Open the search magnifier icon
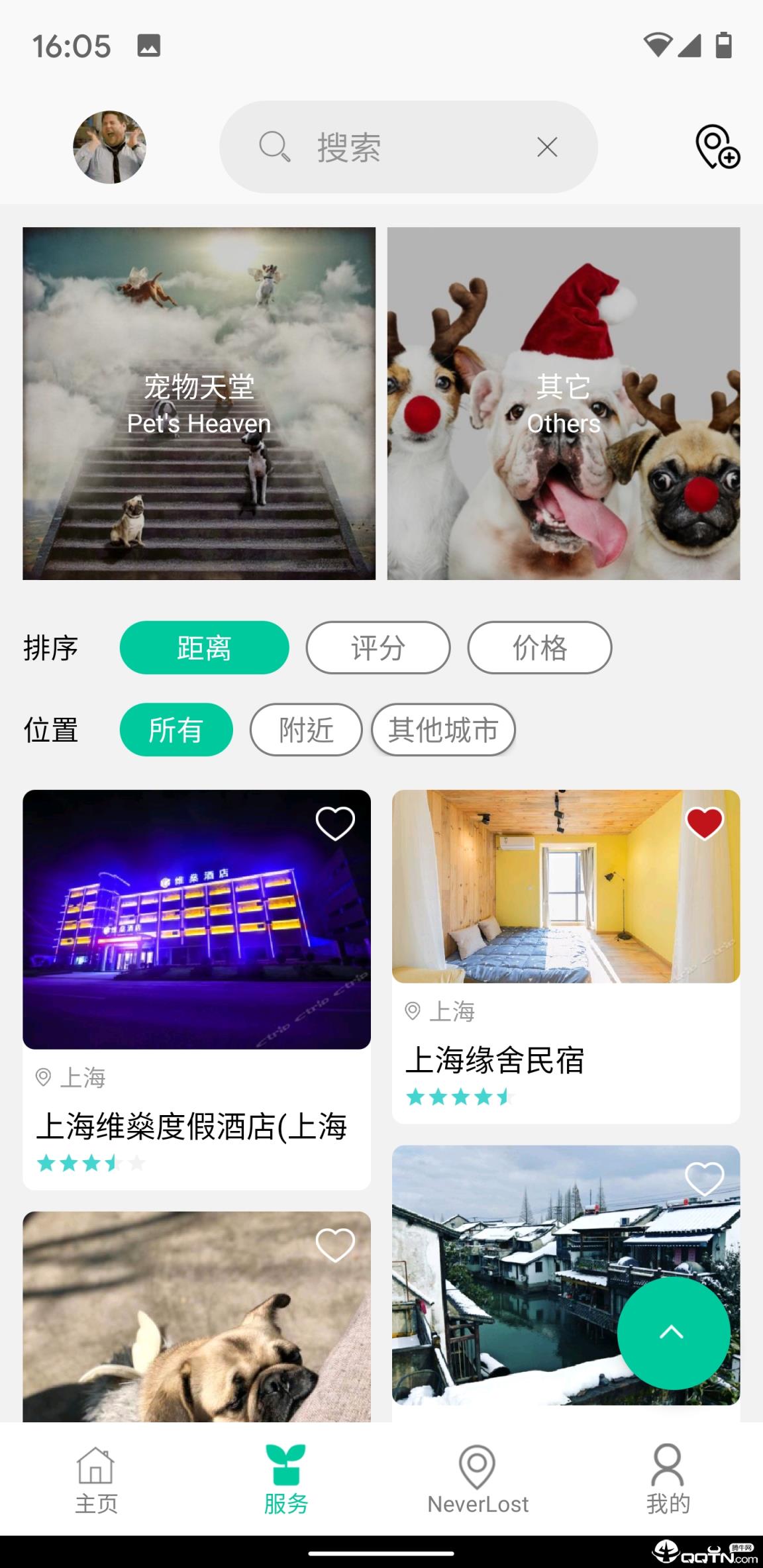 (x=276, y=147)
